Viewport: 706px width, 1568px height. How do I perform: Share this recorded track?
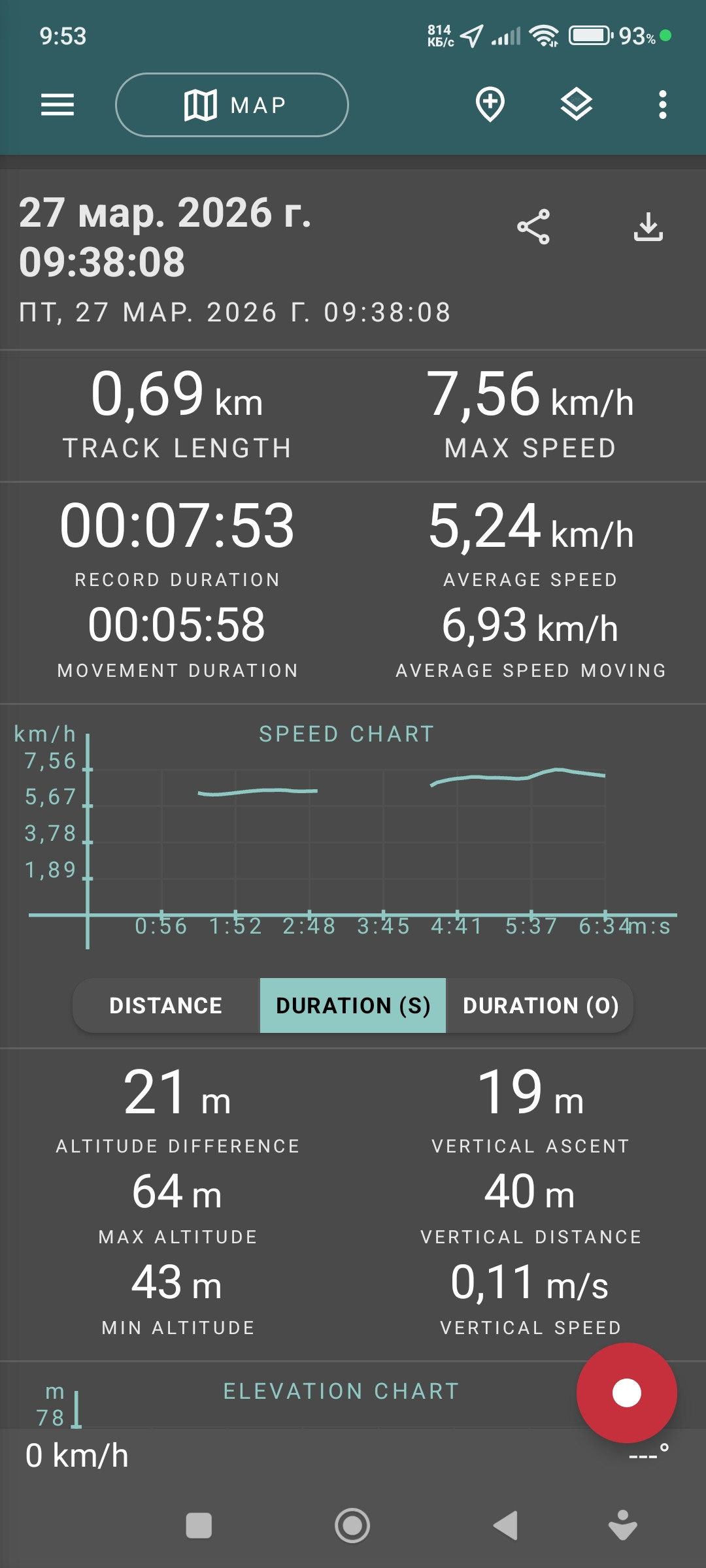tap(533, 227)
